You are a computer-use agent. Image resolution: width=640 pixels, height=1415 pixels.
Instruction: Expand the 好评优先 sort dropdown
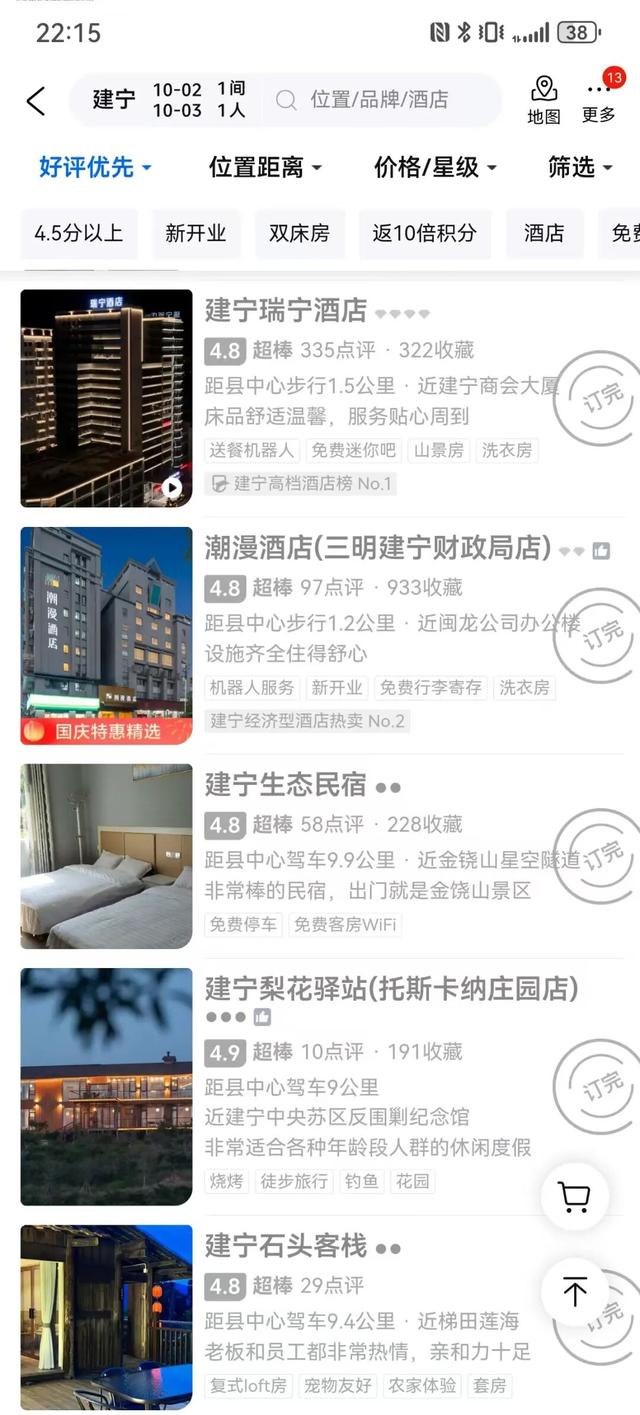(95, 167)
